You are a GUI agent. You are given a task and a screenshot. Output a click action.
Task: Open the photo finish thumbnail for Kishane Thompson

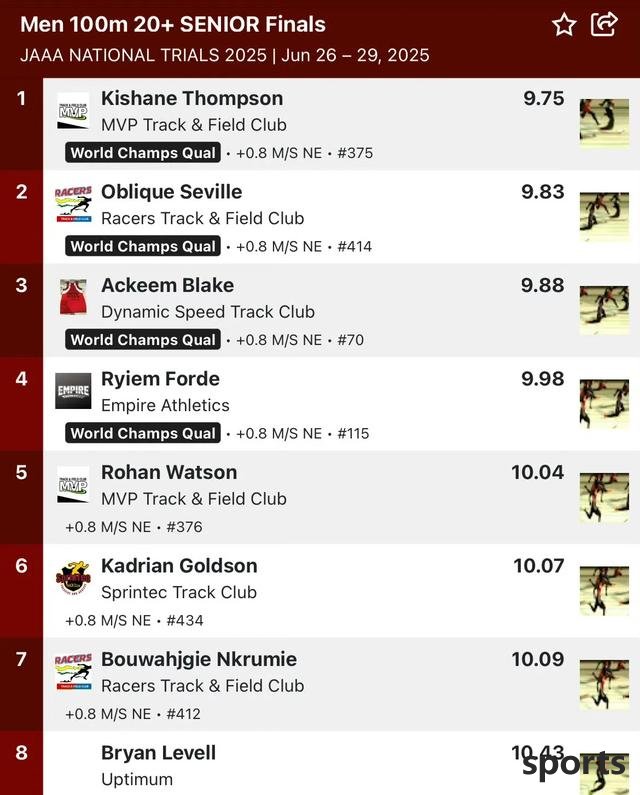point(604,123)
